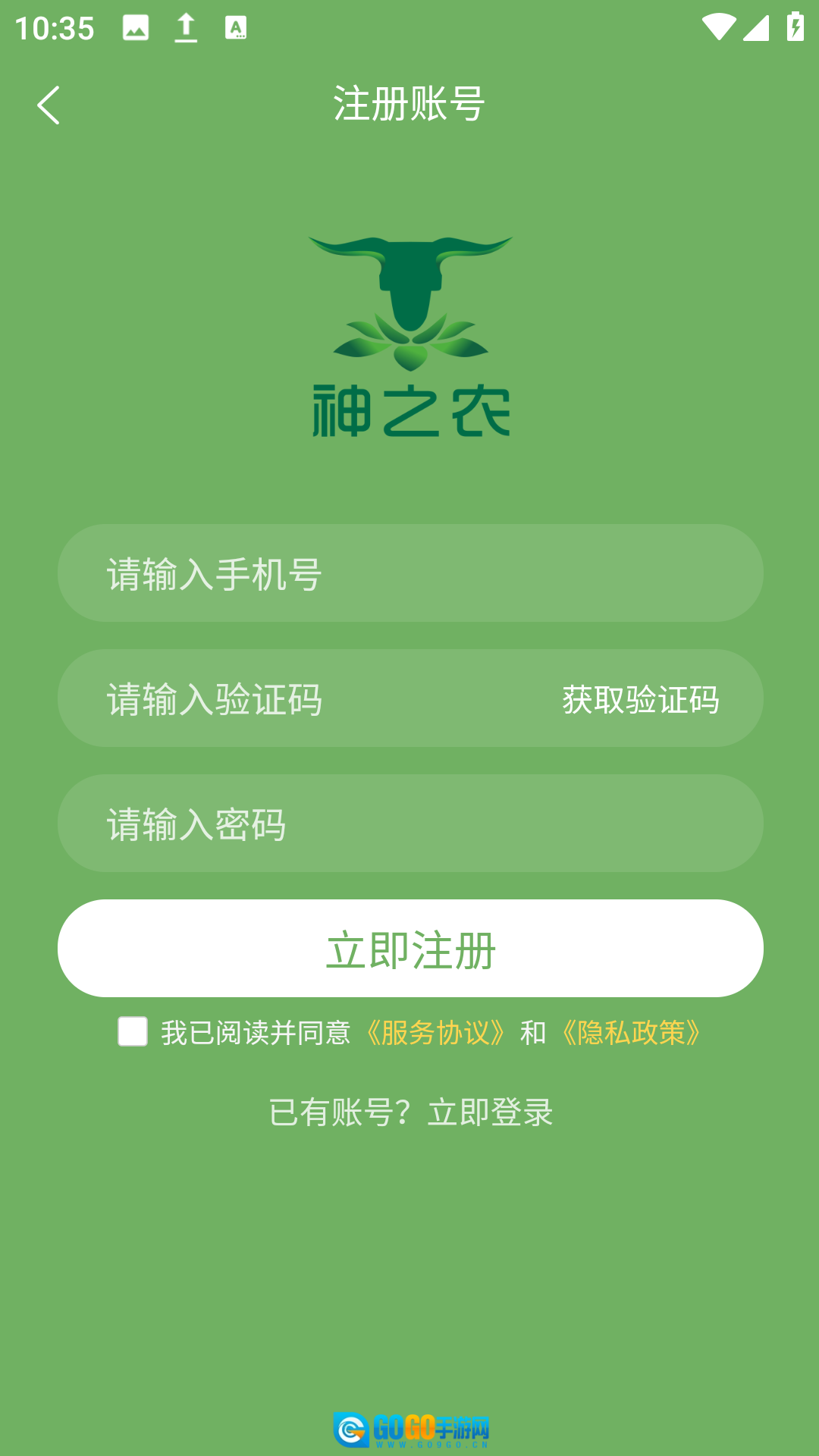Go back using the top-left arrow
This screenshot has height=1456, width=819.
pos(49,105)
